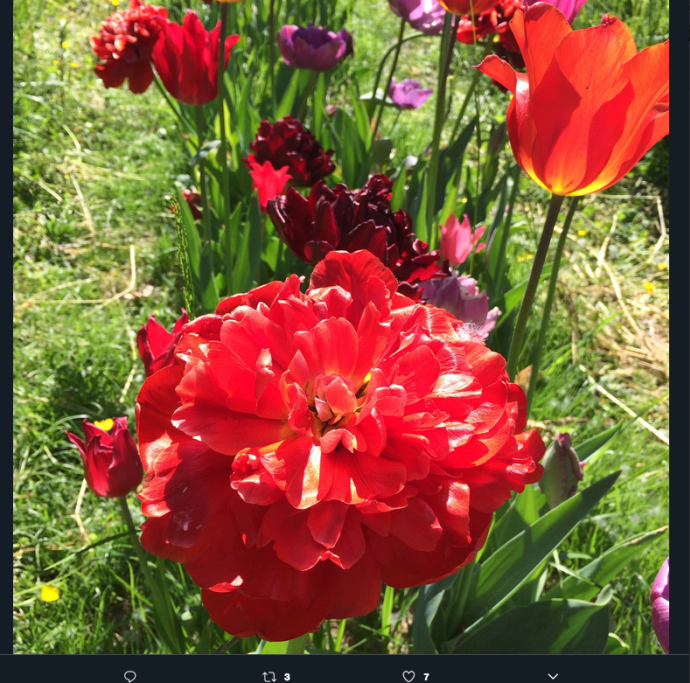
Task: Retweet this flower photo post
Action: point(269,676)
